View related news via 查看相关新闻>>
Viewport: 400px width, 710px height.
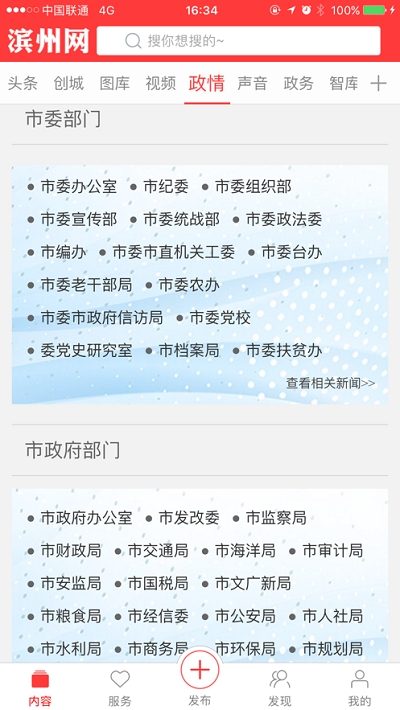(x=331, y=383)
